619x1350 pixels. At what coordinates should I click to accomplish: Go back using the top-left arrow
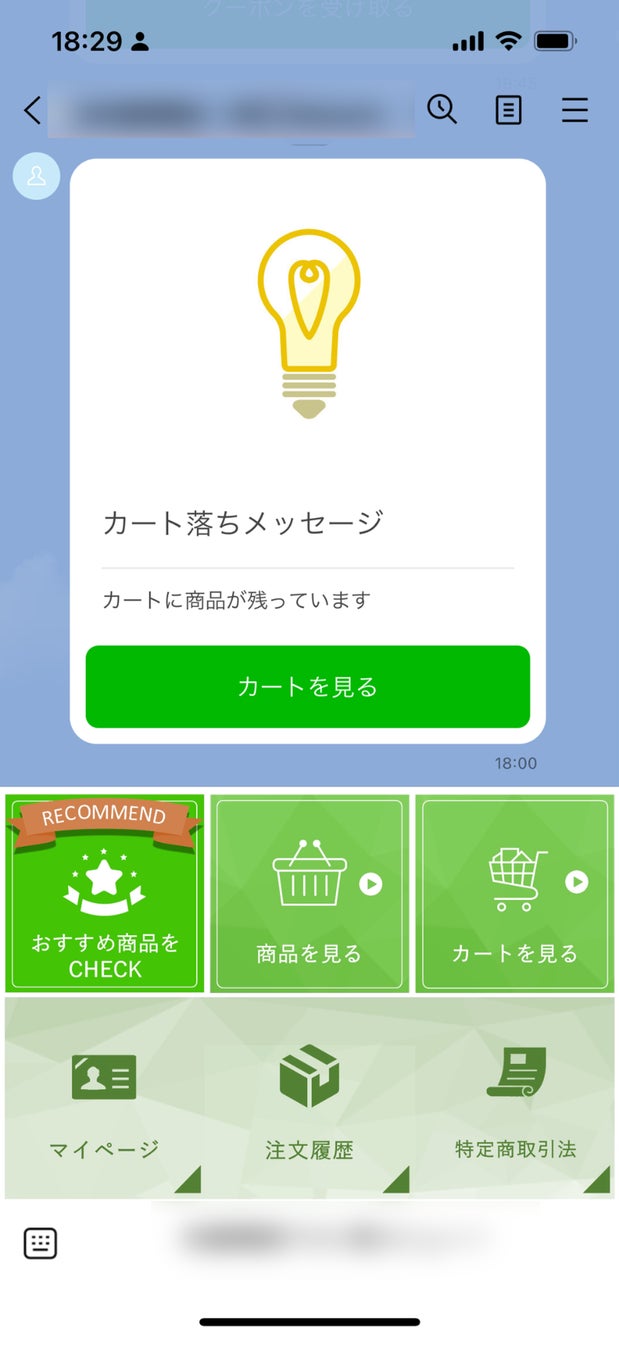(x=33, y=109)
